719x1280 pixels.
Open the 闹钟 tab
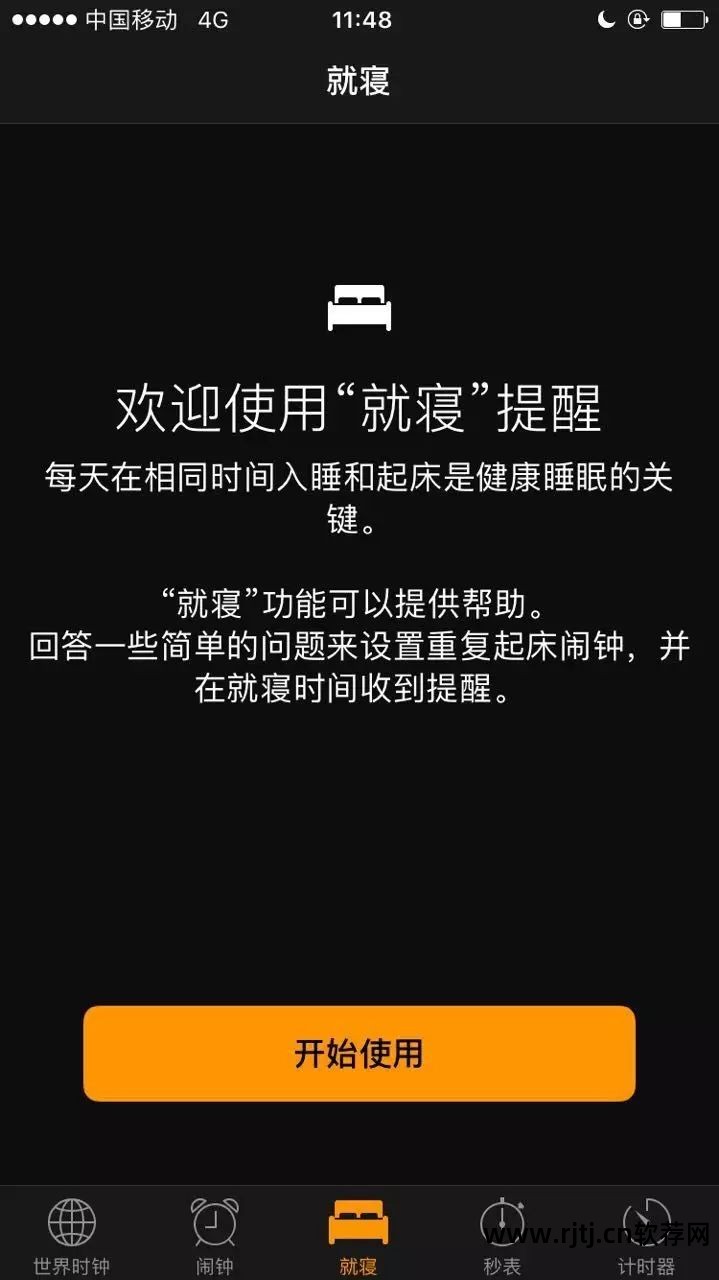214,1234
